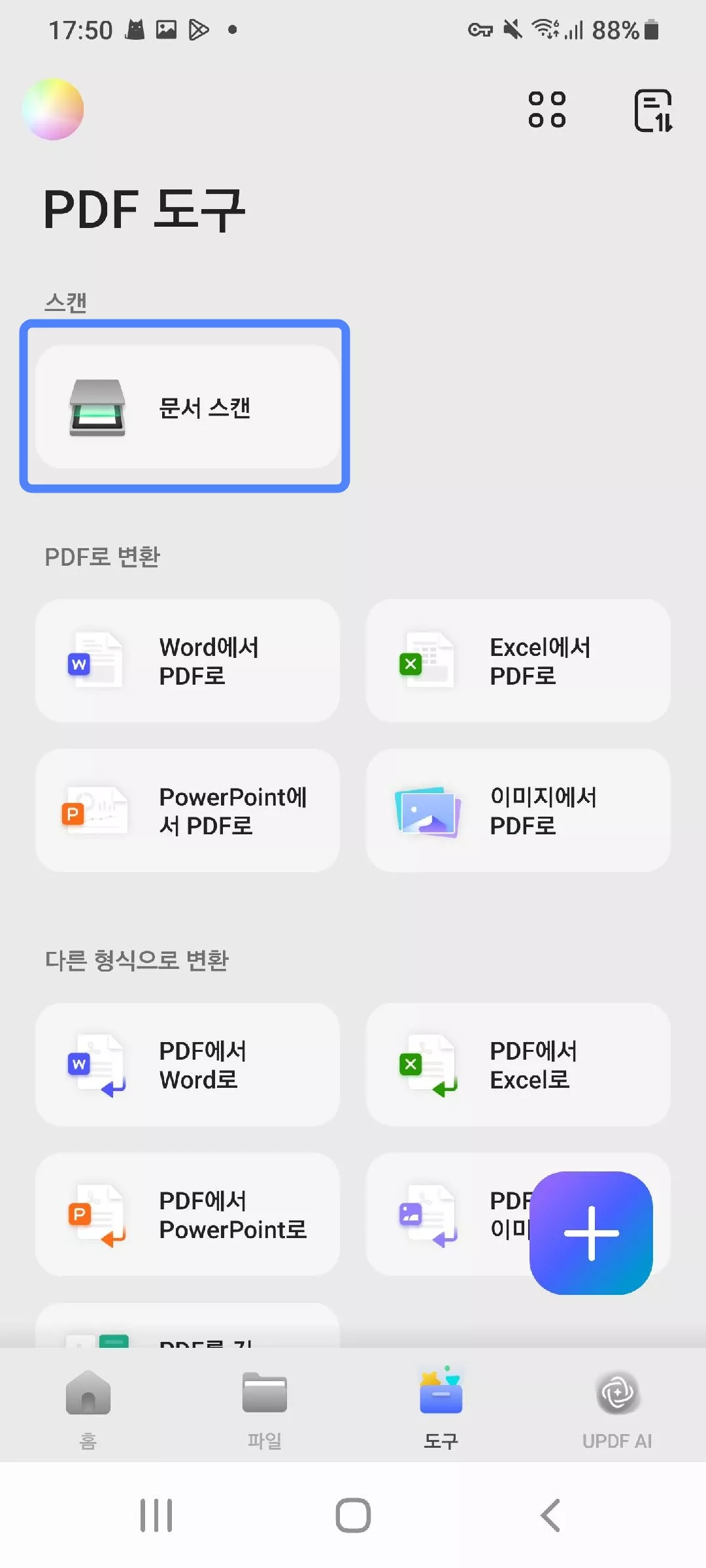
Task: Open PDF에서 PowerPoint로 converter
Action: click(x=188, y=1214)
